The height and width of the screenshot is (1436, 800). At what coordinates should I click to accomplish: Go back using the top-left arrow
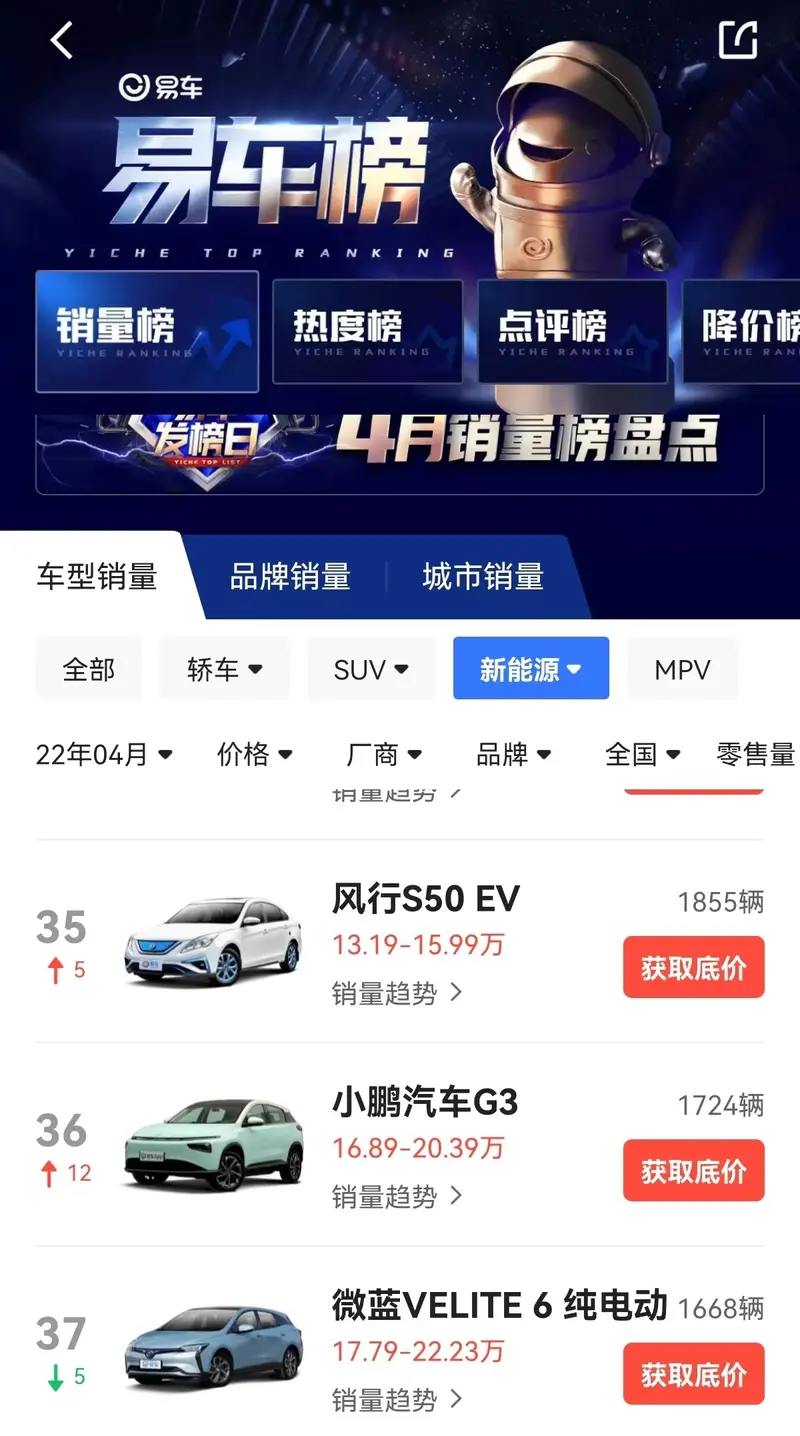[x=62, y=41]
